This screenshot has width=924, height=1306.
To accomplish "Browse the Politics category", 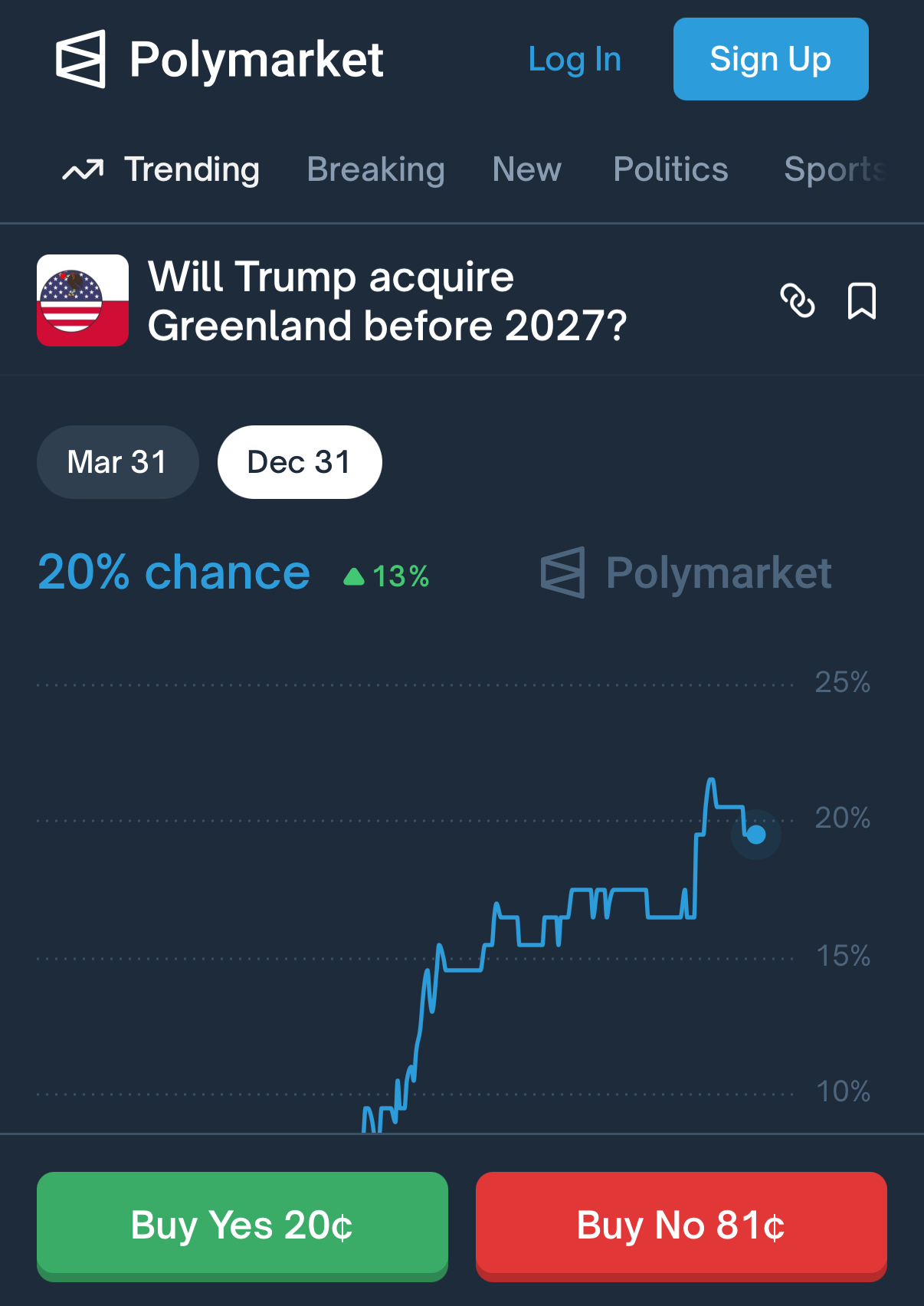I will [670, 169].
